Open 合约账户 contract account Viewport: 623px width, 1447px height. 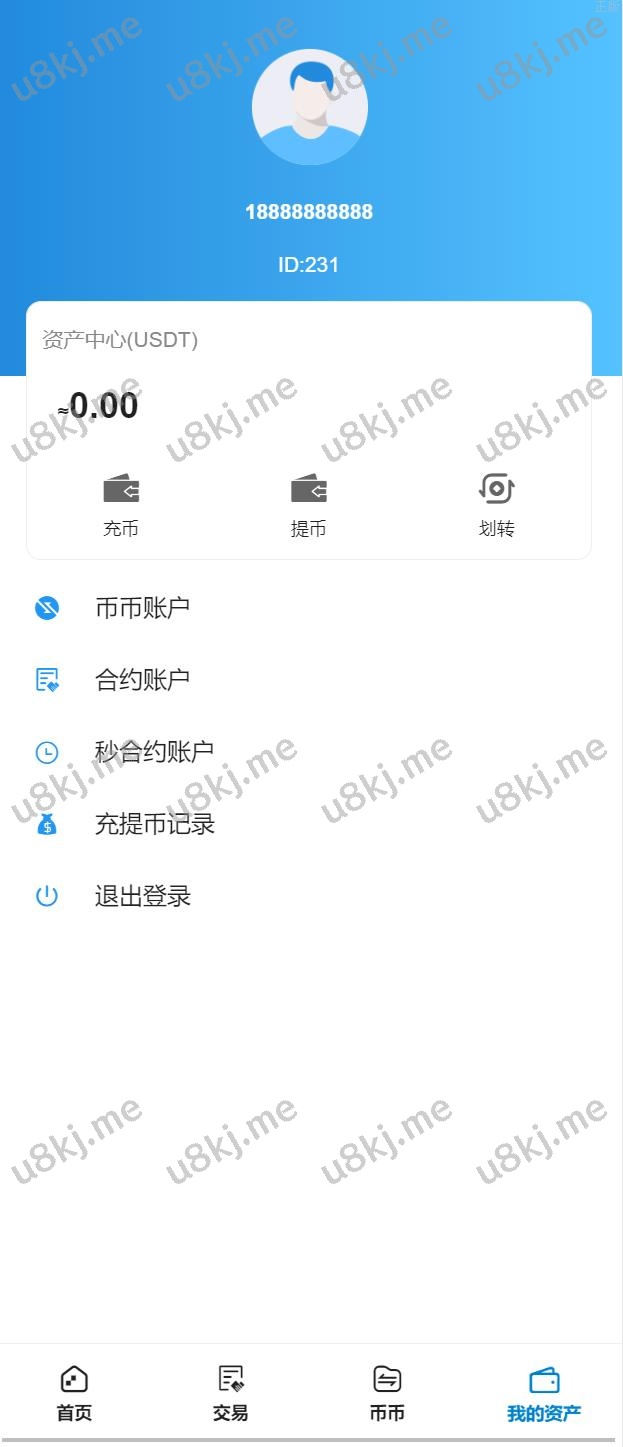point(142,680)
